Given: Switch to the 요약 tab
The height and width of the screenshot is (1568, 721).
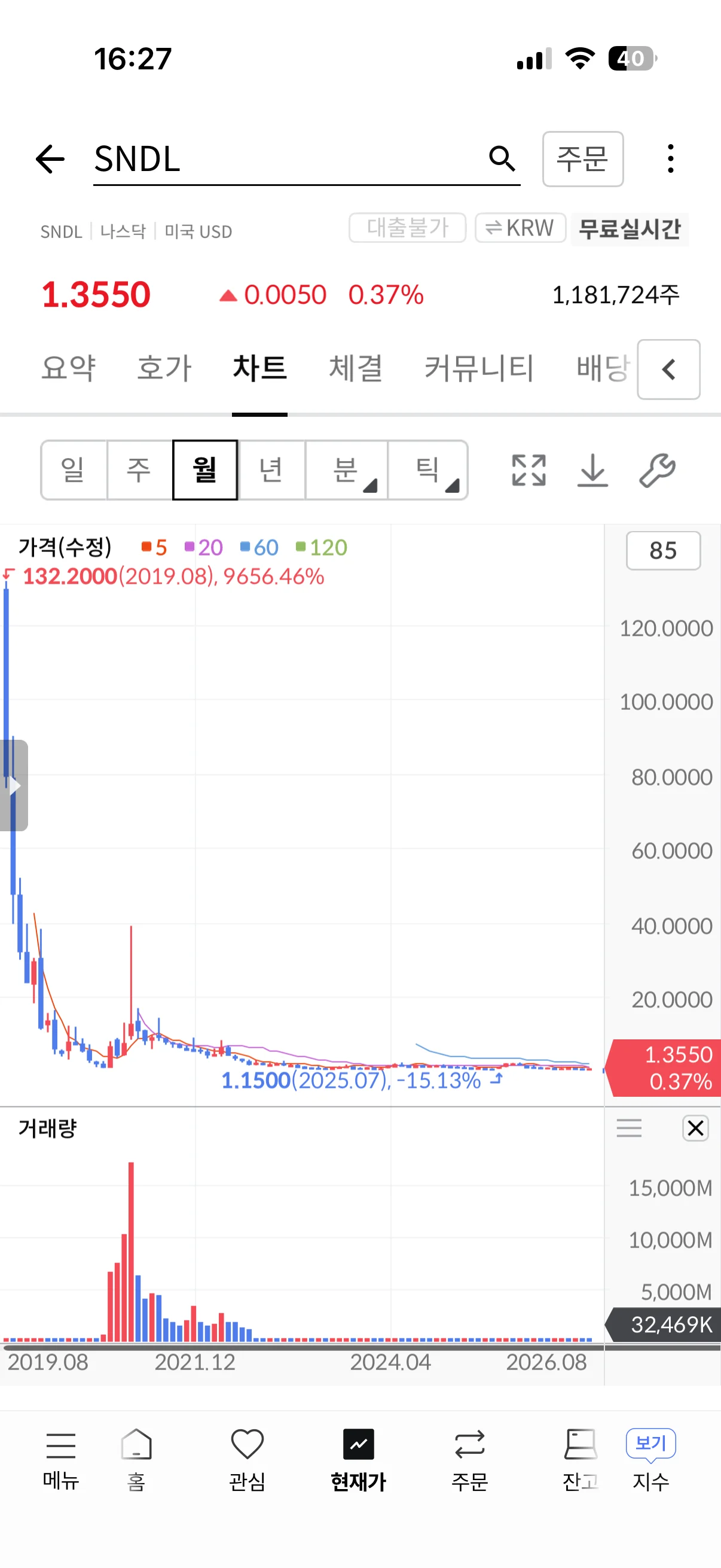Looking at the screenshot, I should [x=68, y=368].
